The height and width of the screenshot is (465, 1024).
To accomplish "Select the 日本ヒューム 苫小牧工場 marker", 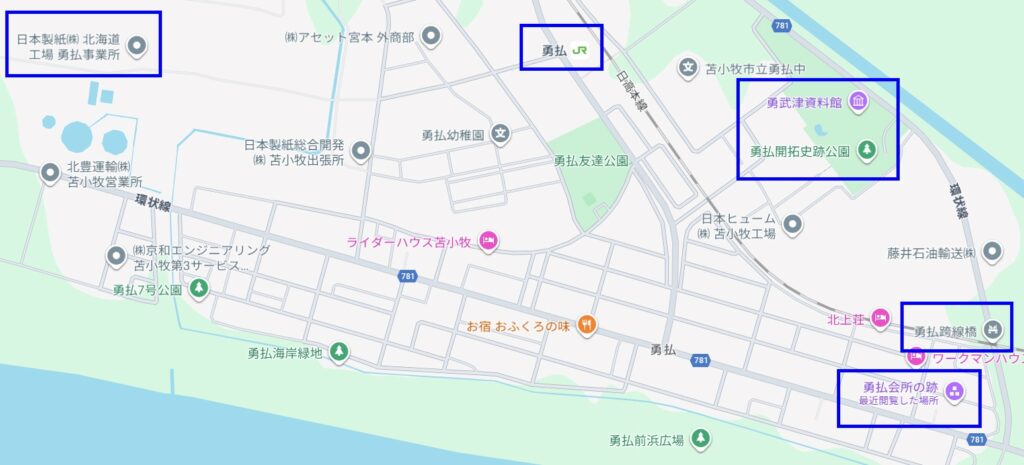I will click(793, 224).
